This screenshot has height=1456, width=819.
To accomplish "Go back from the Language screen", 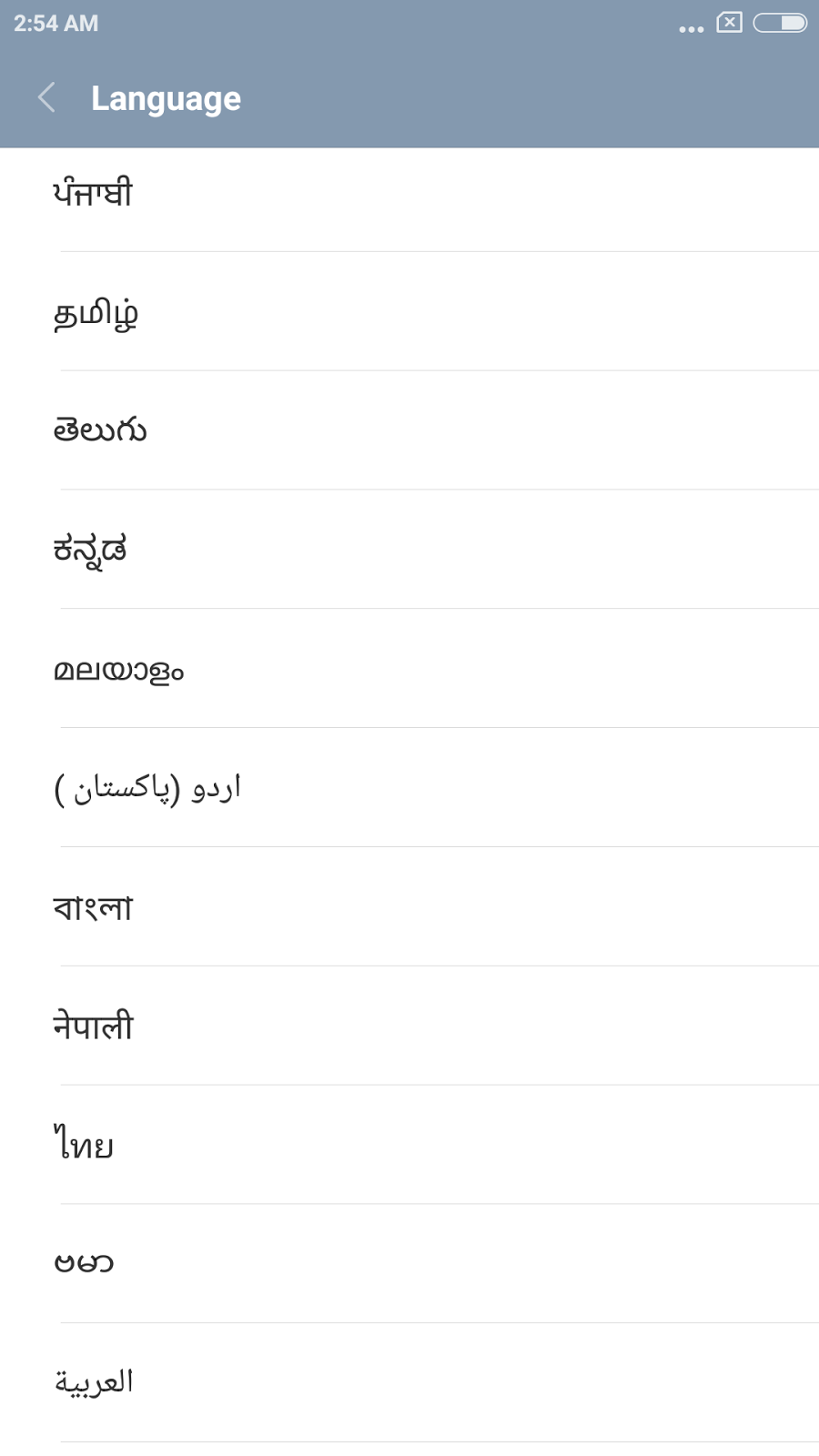I will tap(47, 97).
